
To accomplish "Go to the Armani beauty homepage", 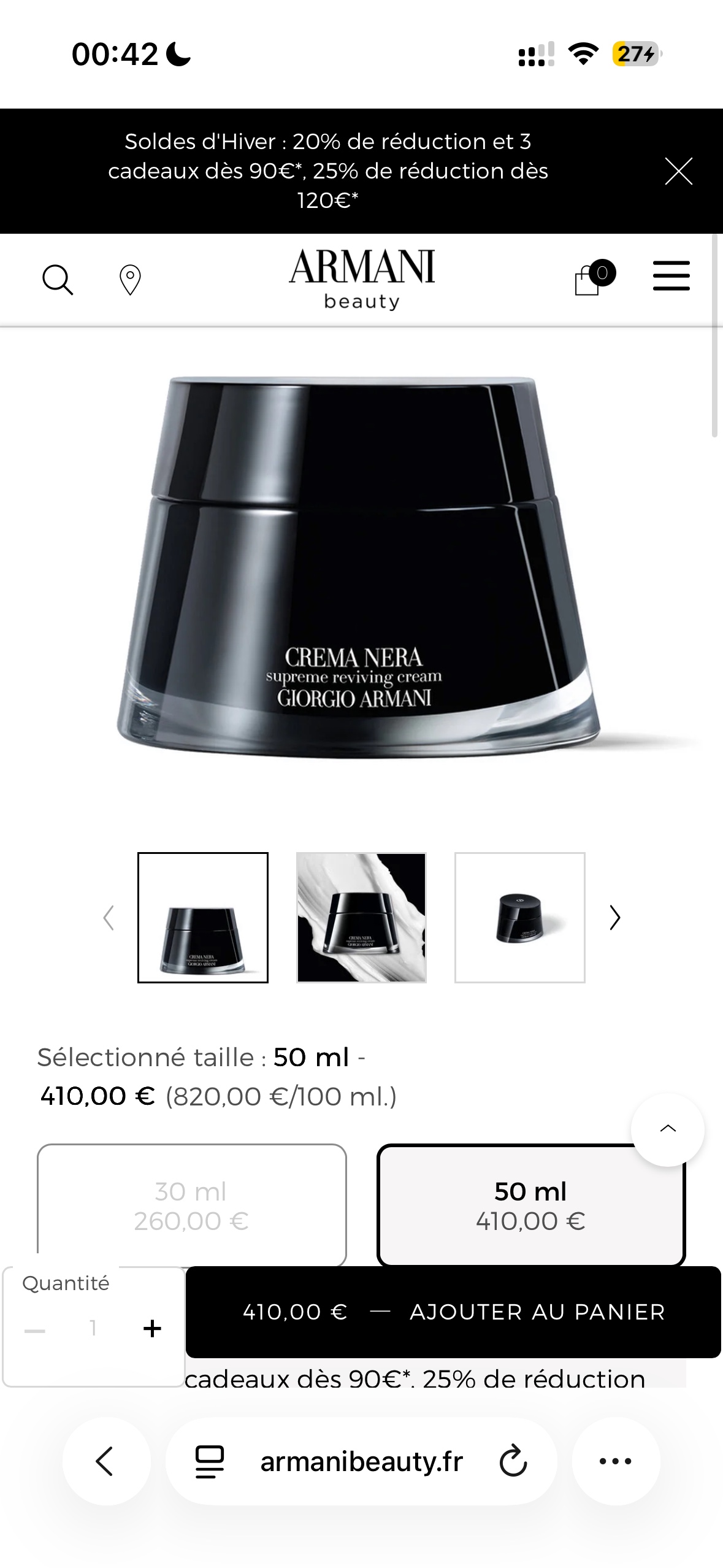I will 362,279.
